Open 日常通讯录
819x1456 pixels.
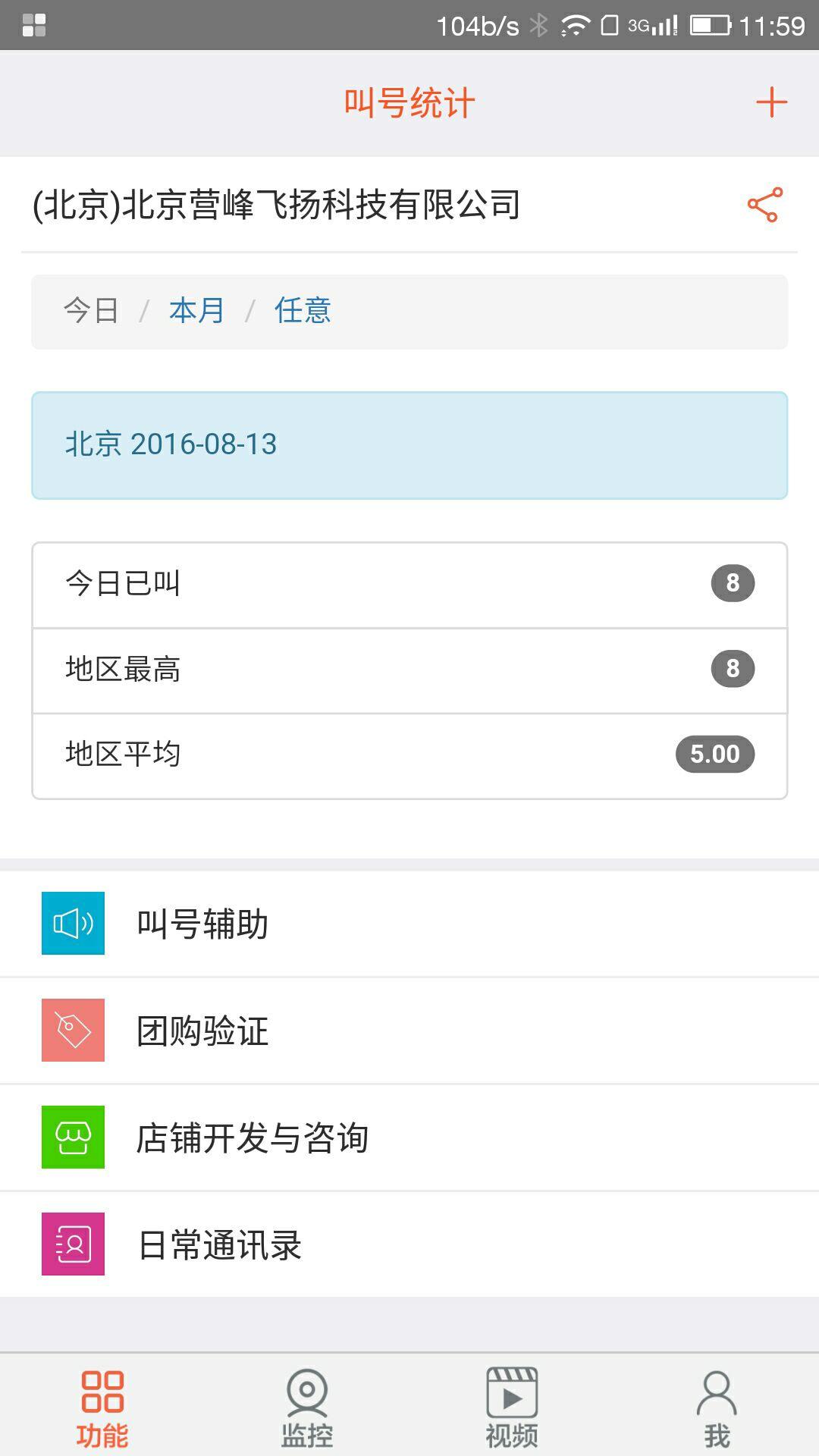coord(409,1244)
